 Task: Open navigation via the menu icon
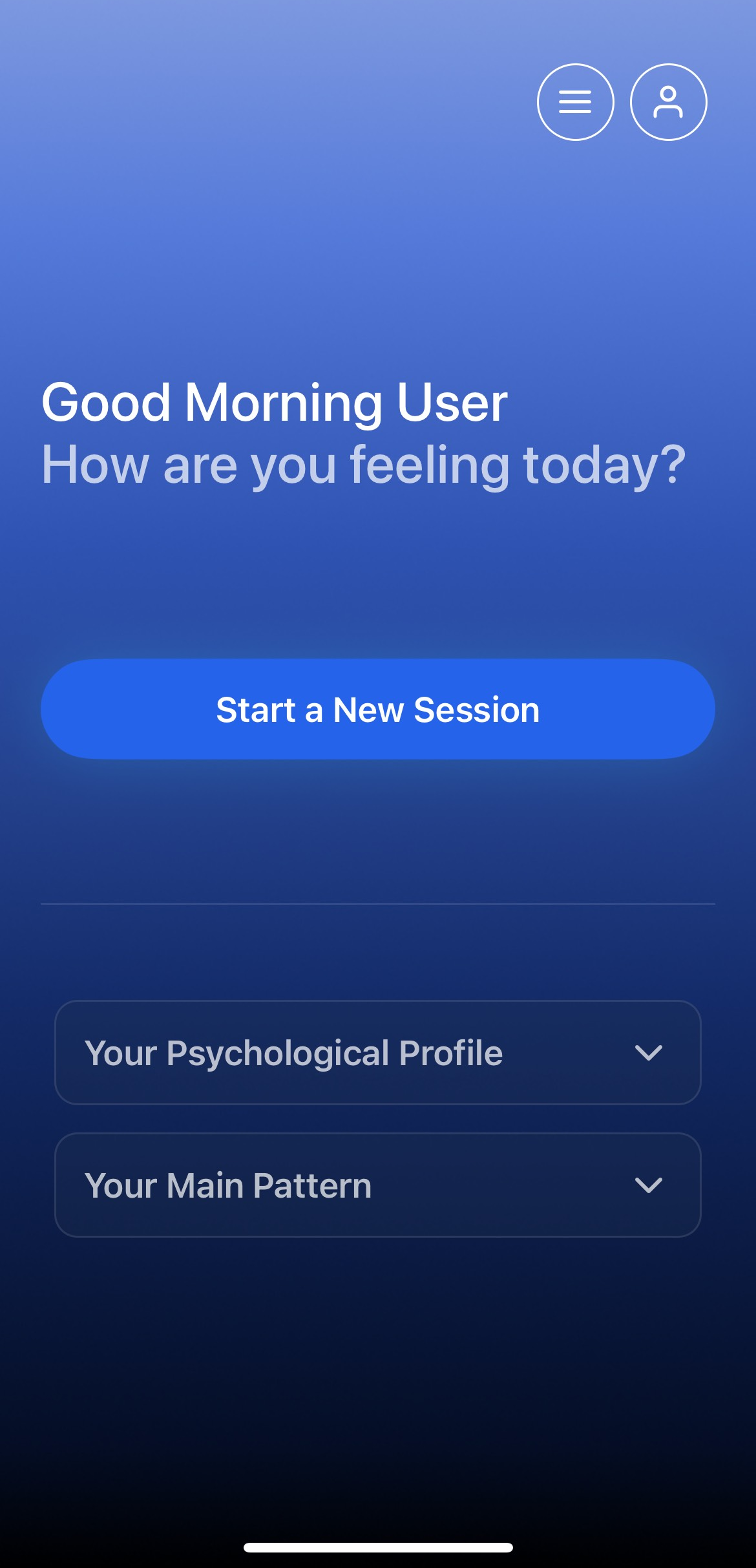coord(575,101)
